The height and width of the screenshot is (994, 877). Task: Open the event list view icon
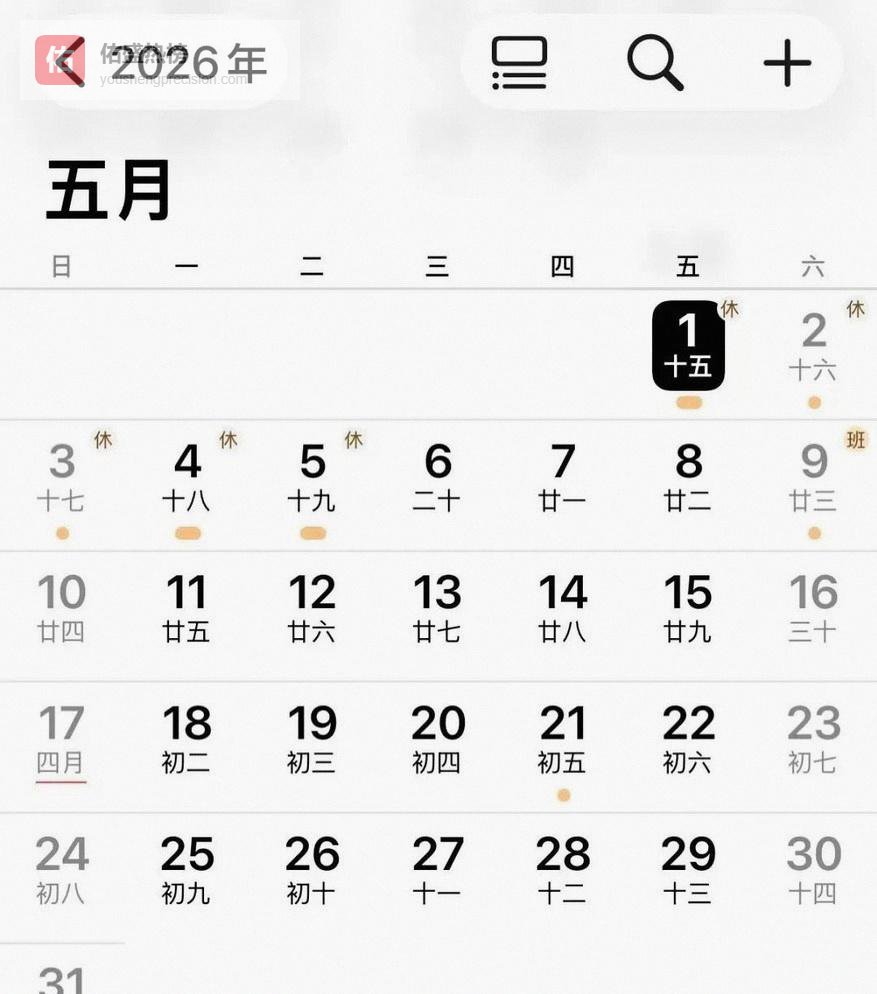(x=519, y=62)
